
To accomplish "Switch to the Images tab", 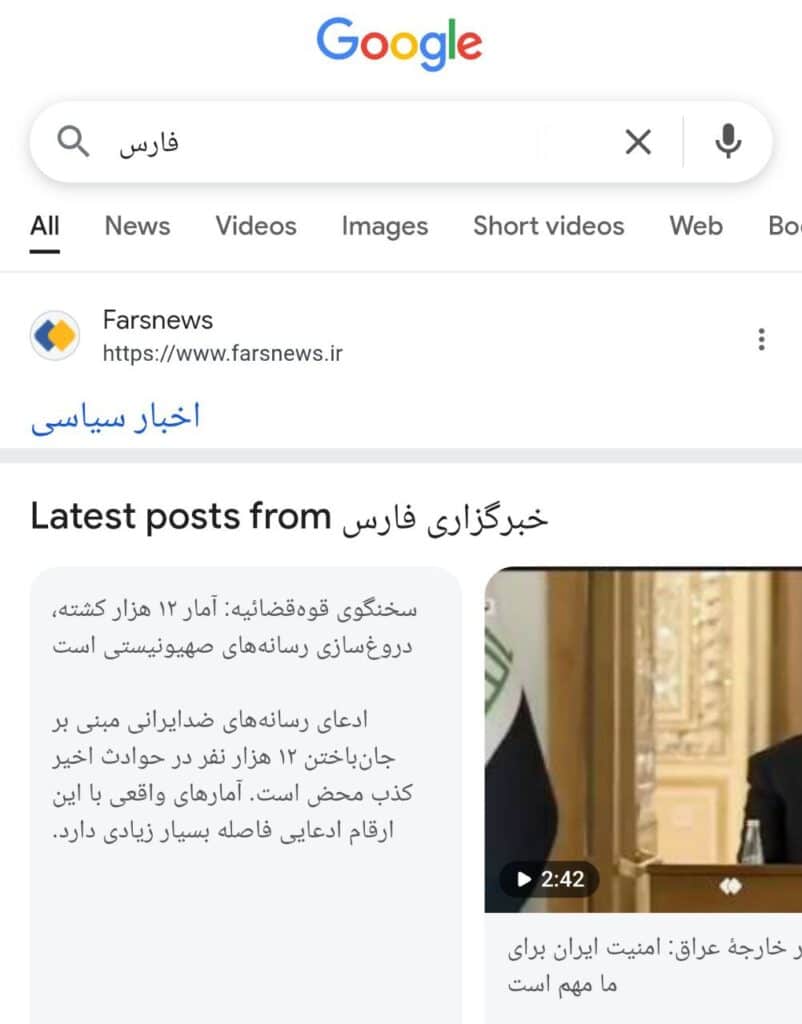I will click(385, 227).
